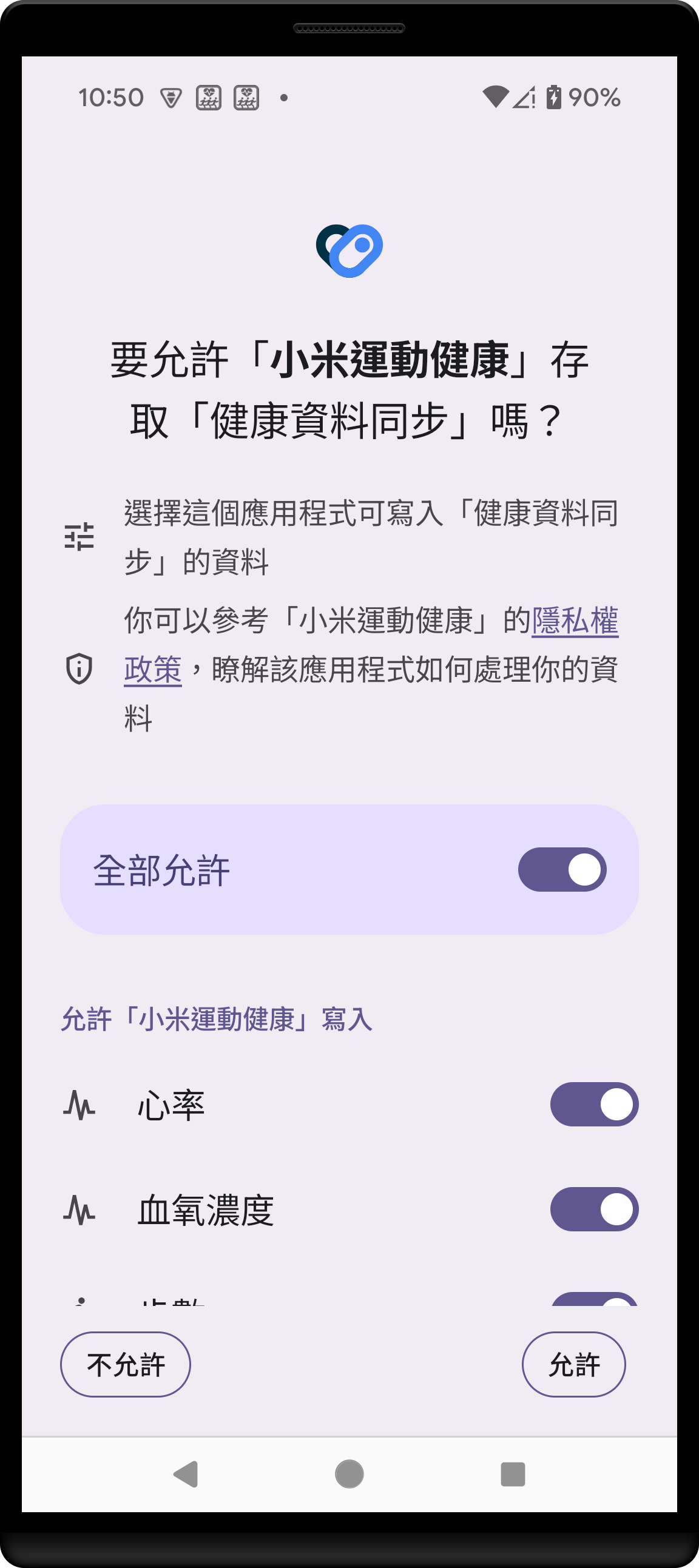Click the 血氧濃度 waveform icon
This screenshot has width=699, height=1568.
pyautogui.click(x=79, y=1210)
